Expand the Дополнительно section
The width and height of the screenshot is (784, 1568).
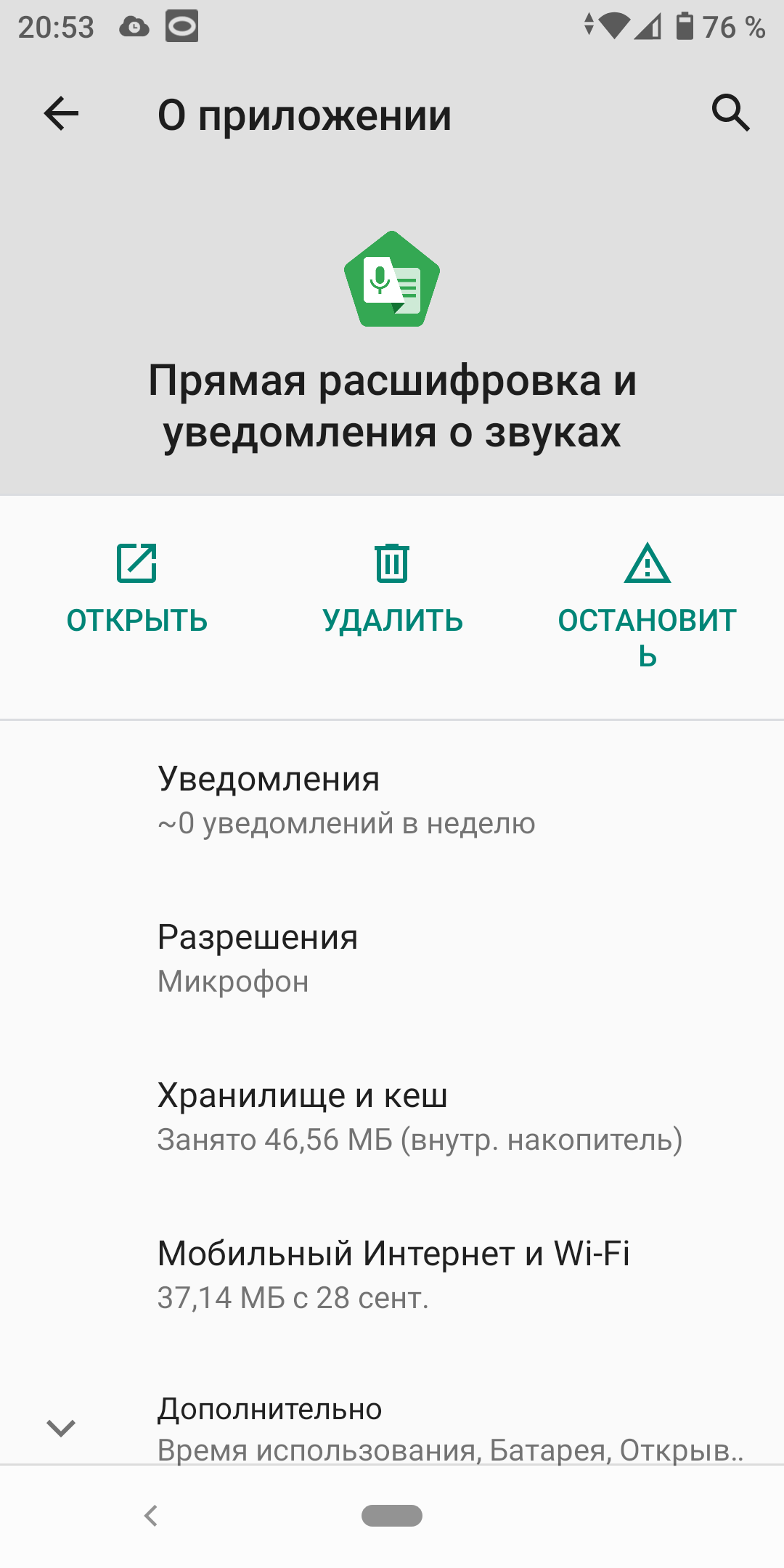point(392,1427)
